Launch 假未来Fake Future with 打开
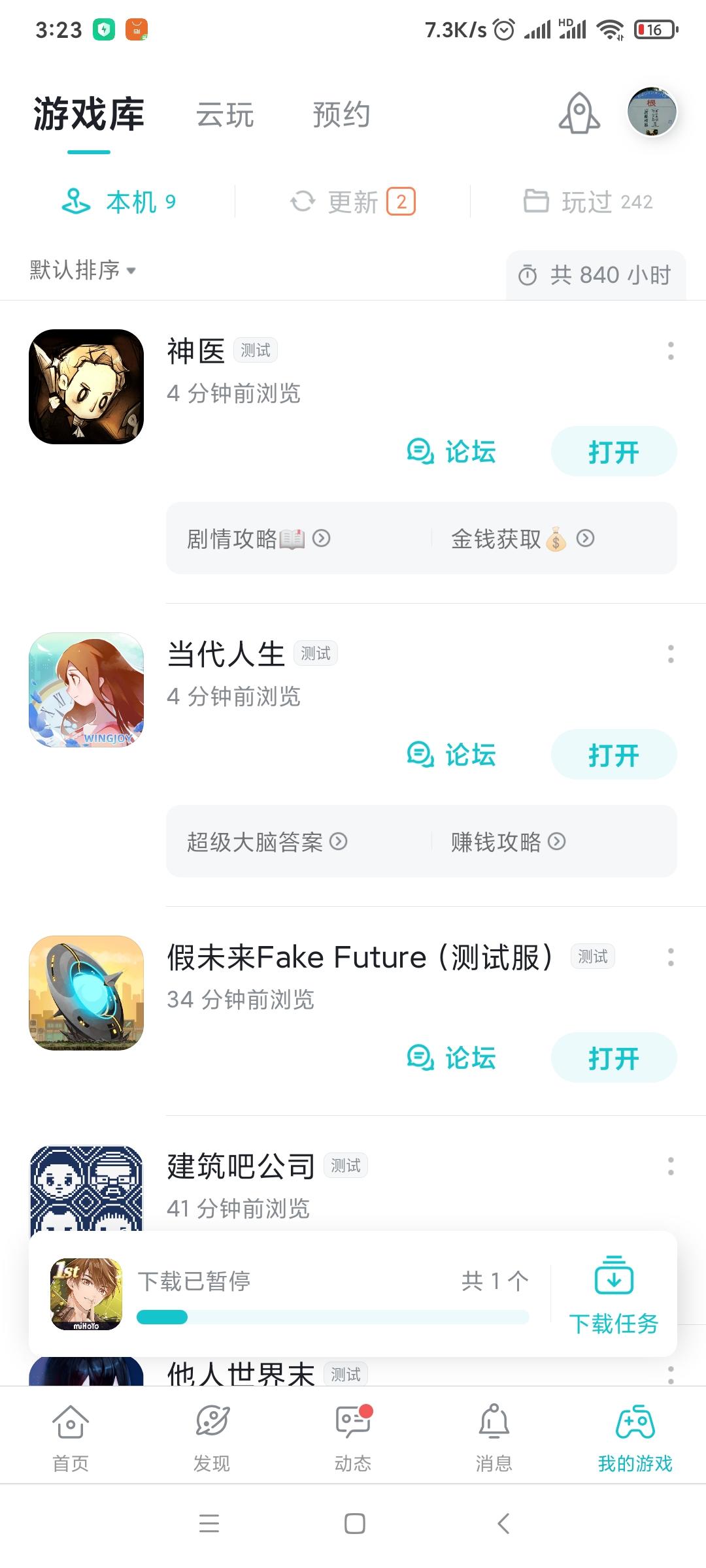The height and width of the screenshot is (1568, 706). coord(613,1058)
